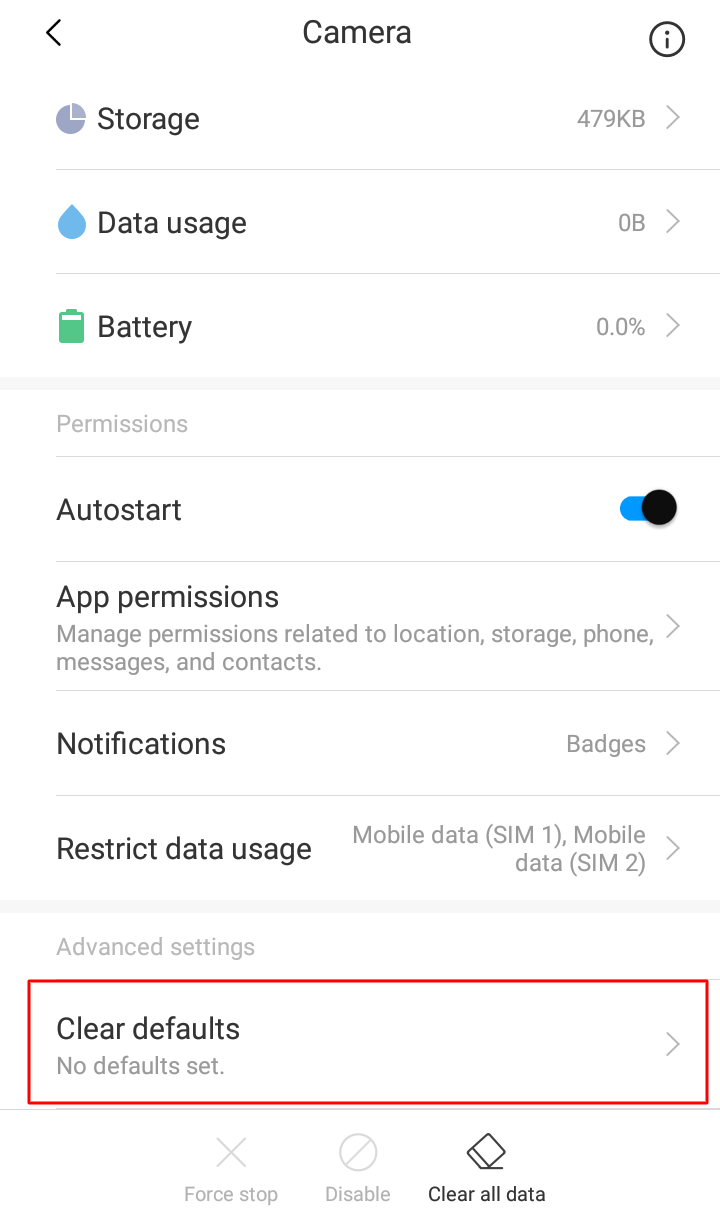Viewport: 720px width, 1228px height.
Task: Go back from Camera app info
Action: tap(54, 33)
